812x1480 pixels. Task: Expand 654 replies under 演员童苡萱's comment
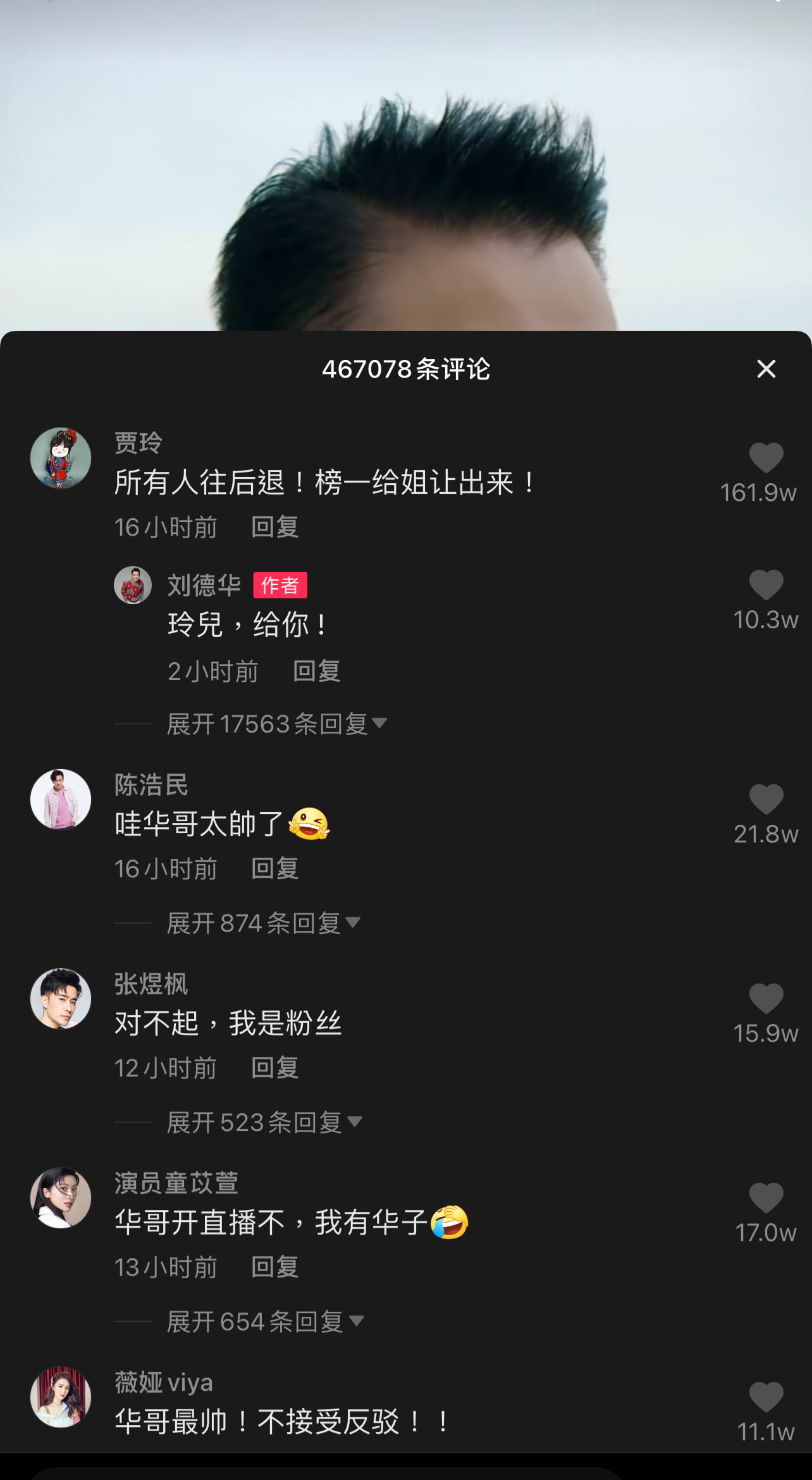(265, 1322)
